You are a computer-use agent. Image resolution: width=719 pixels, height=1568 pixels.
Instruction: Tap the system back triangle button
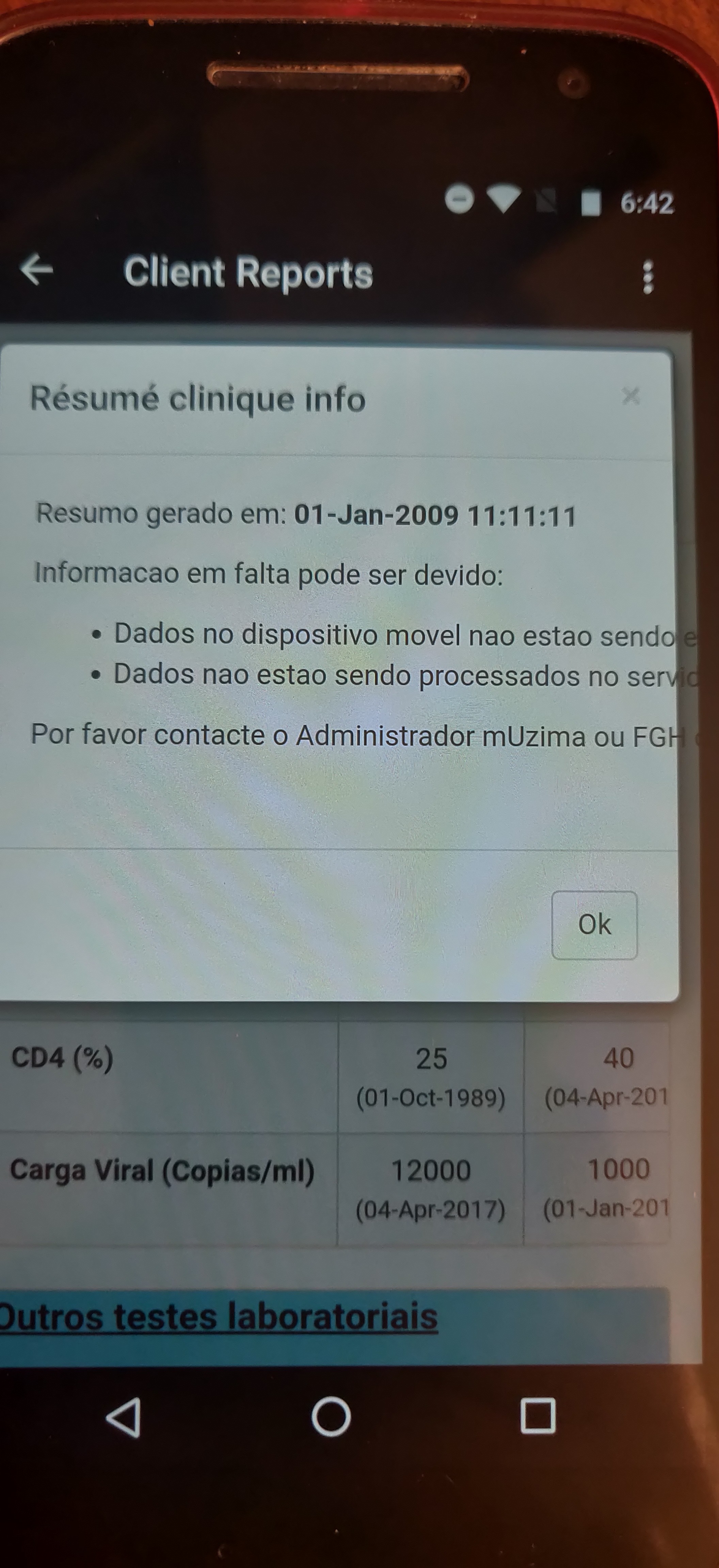[124, 1417]
